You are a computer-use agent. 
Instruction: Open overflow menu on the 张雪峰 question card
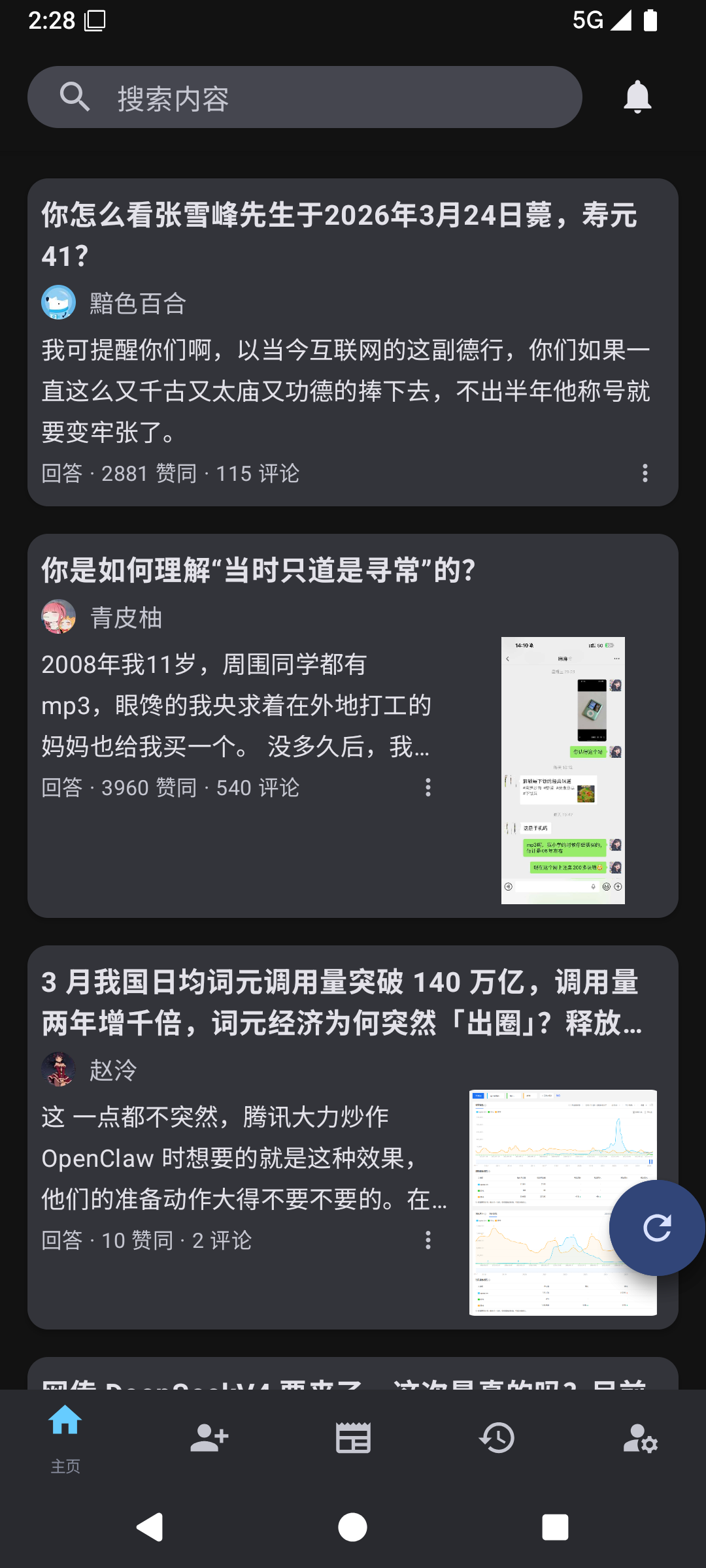[x=645, y=473]
